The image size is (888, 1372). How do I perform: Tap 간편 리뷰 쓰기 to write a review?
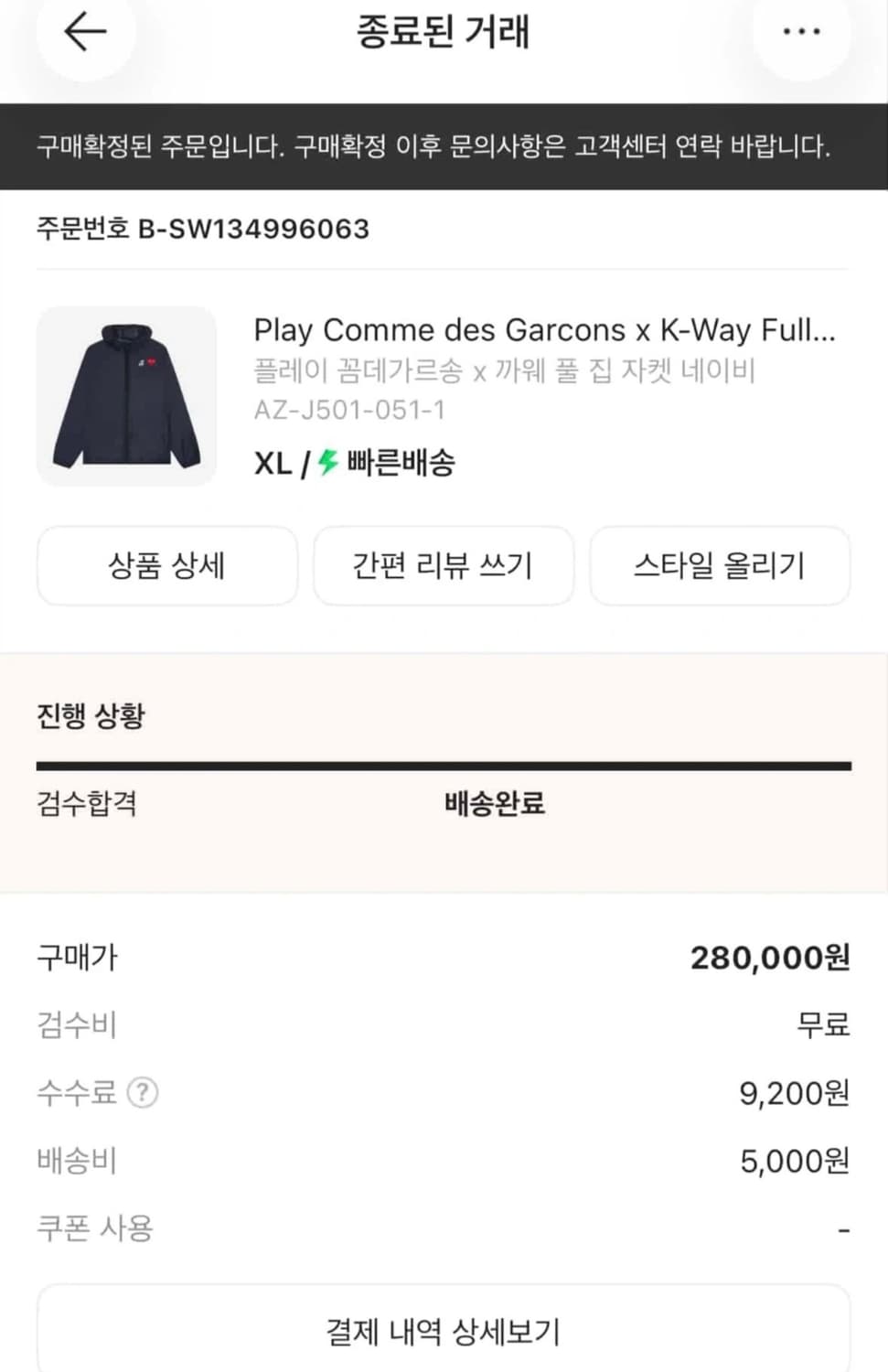tap(444, 566)
